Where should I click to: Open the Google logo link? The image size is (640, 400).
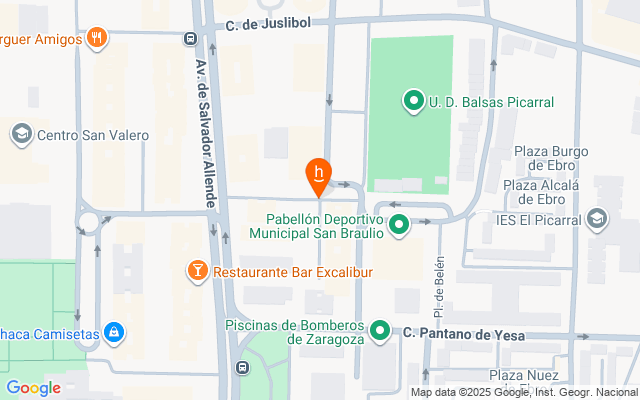(x=33, y=388)
